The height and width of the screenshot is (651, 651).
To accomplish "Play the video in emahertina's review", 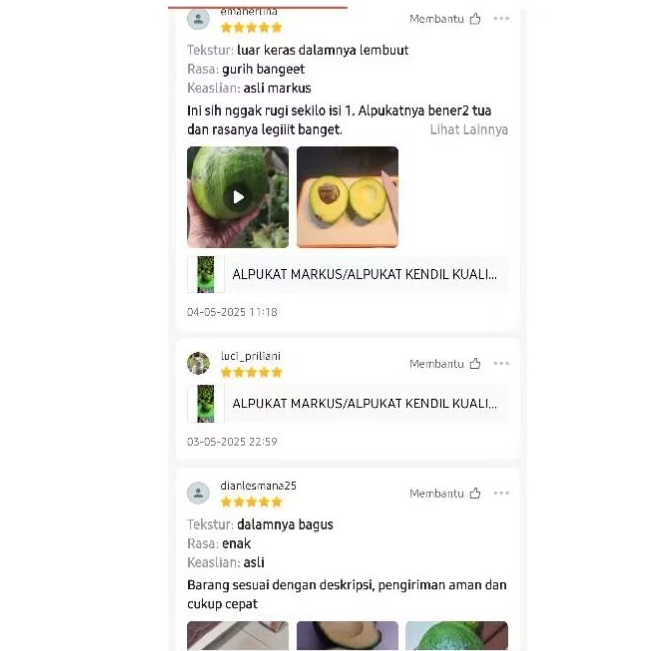I will click(238, 197).
